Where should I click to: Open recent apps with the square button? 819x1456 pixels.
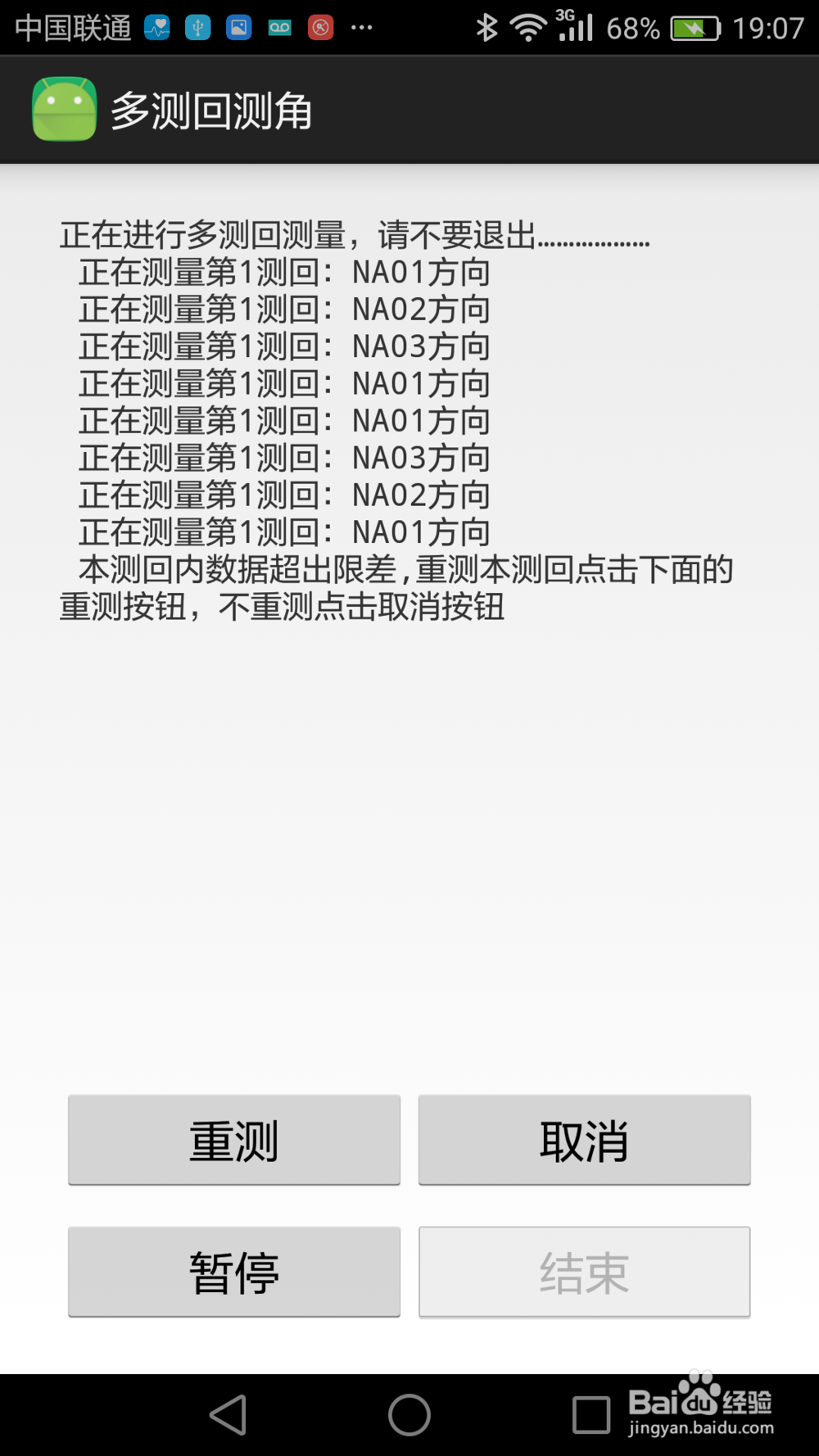tap(590, 1413)
